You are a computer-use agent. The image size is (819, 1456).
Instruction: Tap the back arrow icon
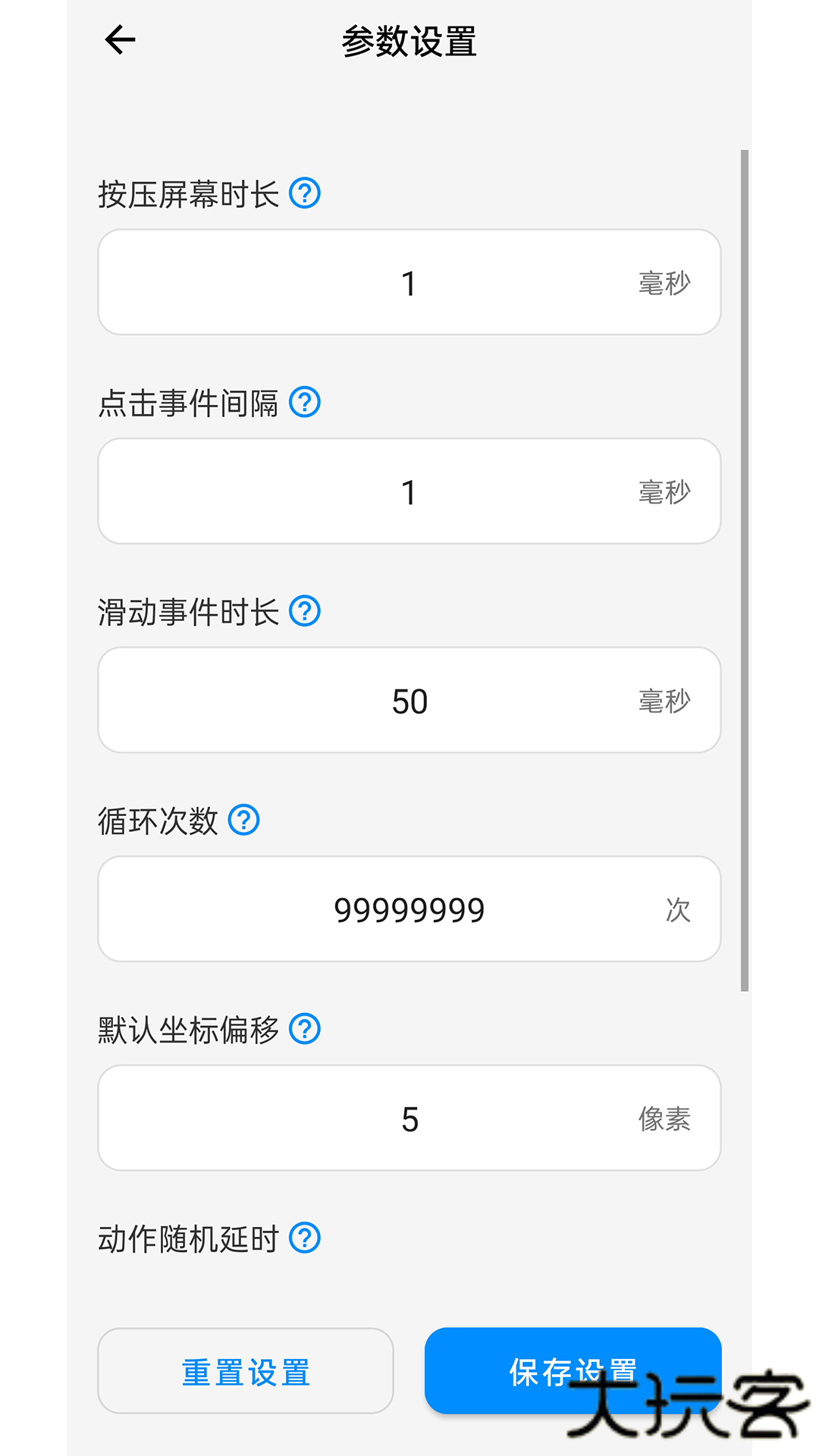pyautogui.click(x=119, y=39)
